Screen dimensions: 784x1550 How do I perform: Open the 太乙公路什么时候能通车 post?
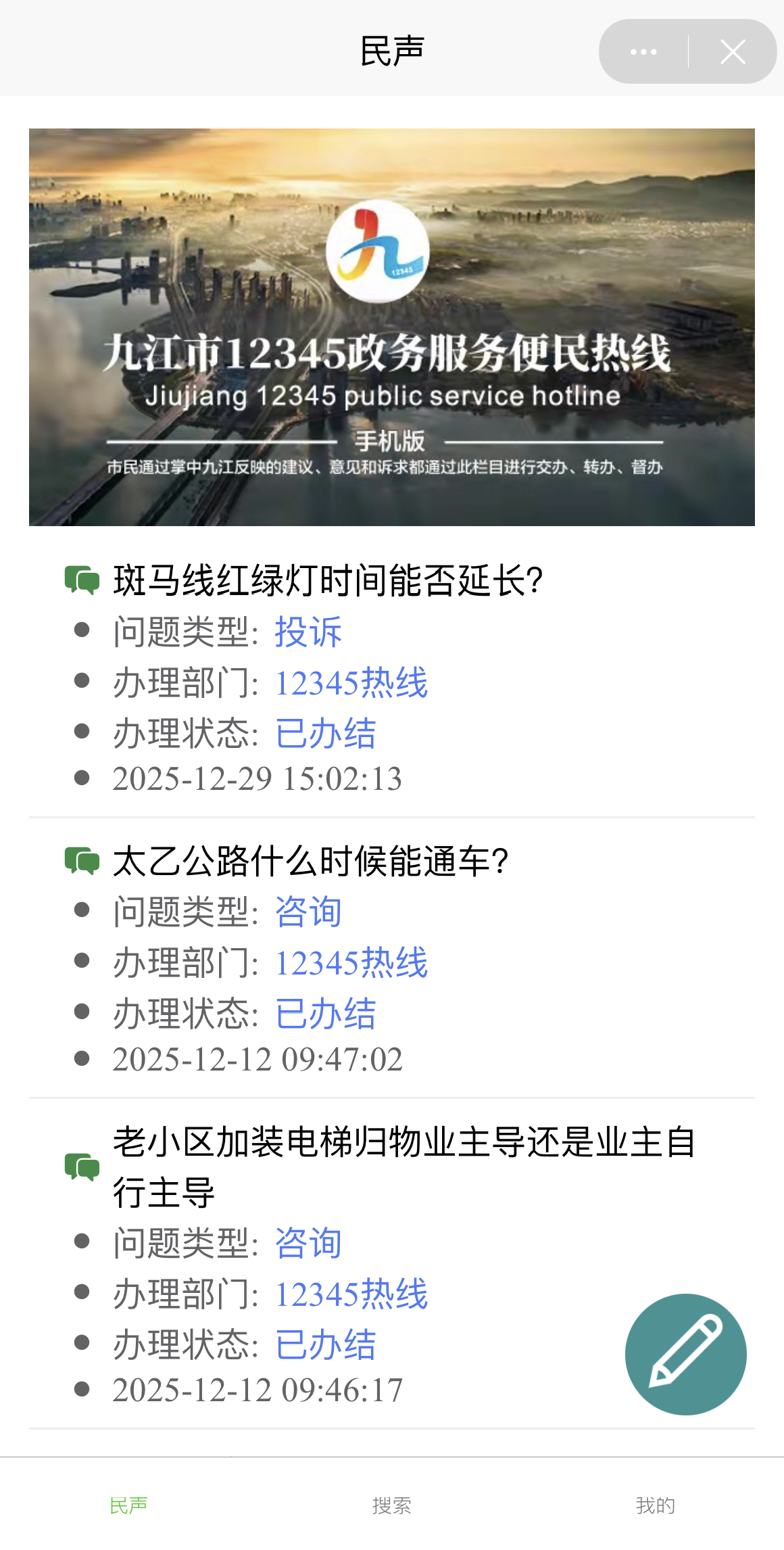pos(310,861)
